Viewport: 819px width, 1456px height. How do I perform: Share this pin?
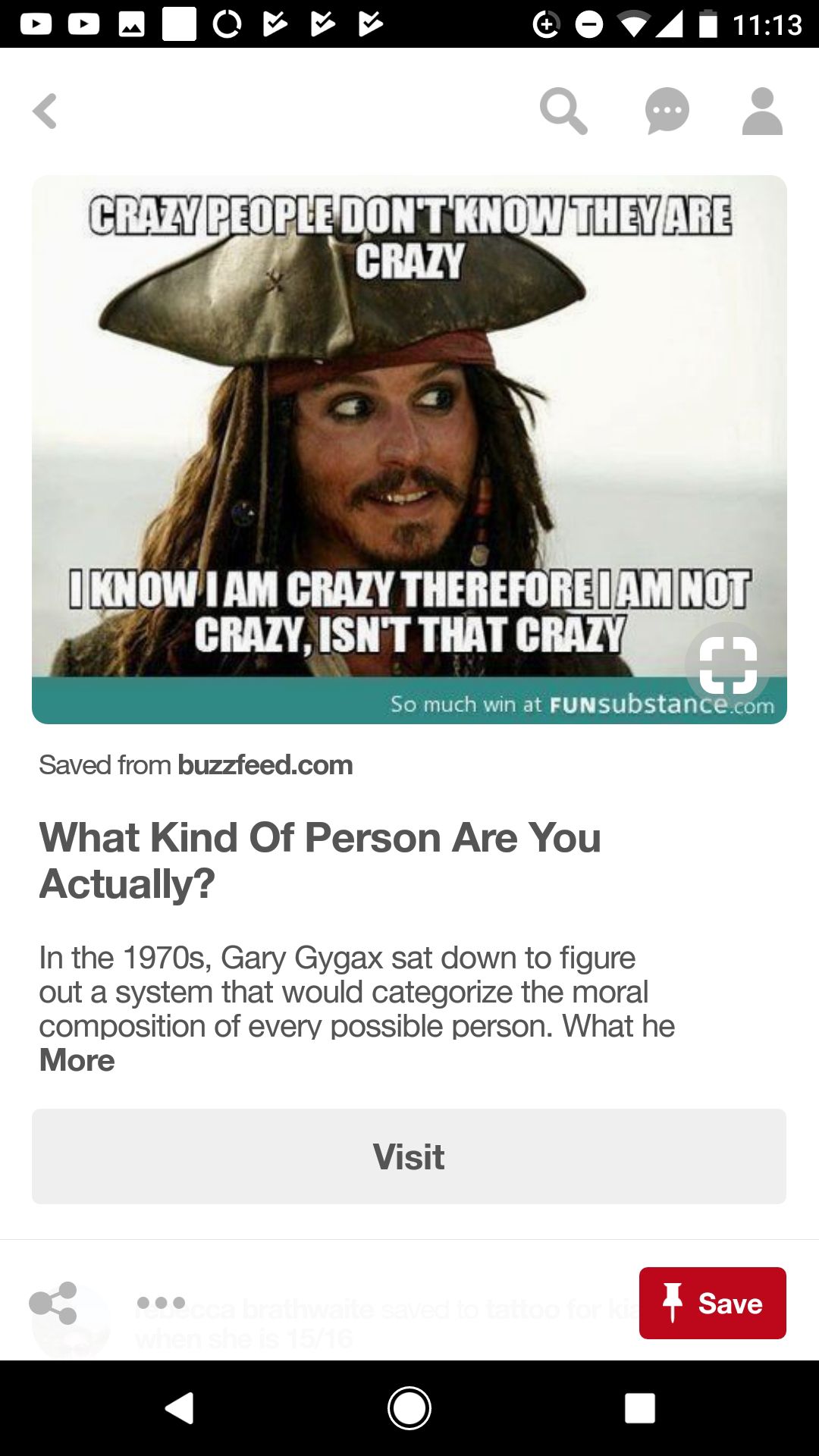[x=53, y=1303]
